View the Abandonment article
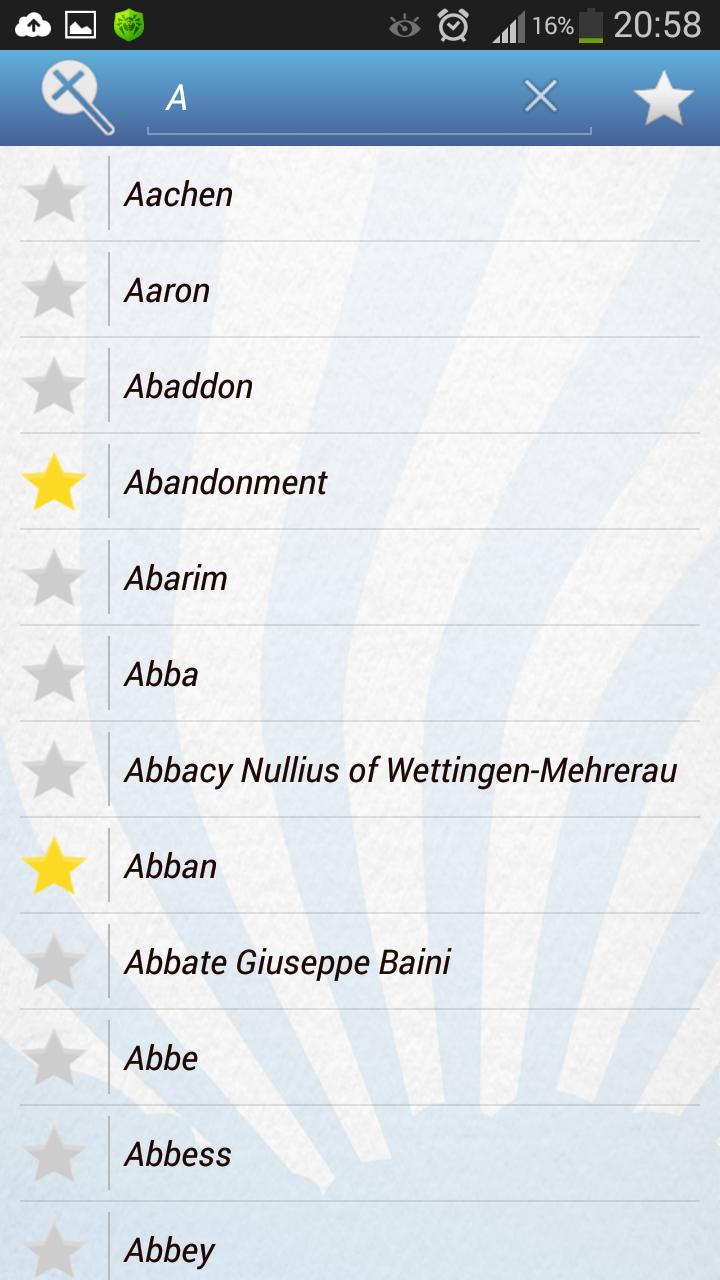 coord(400,482)
